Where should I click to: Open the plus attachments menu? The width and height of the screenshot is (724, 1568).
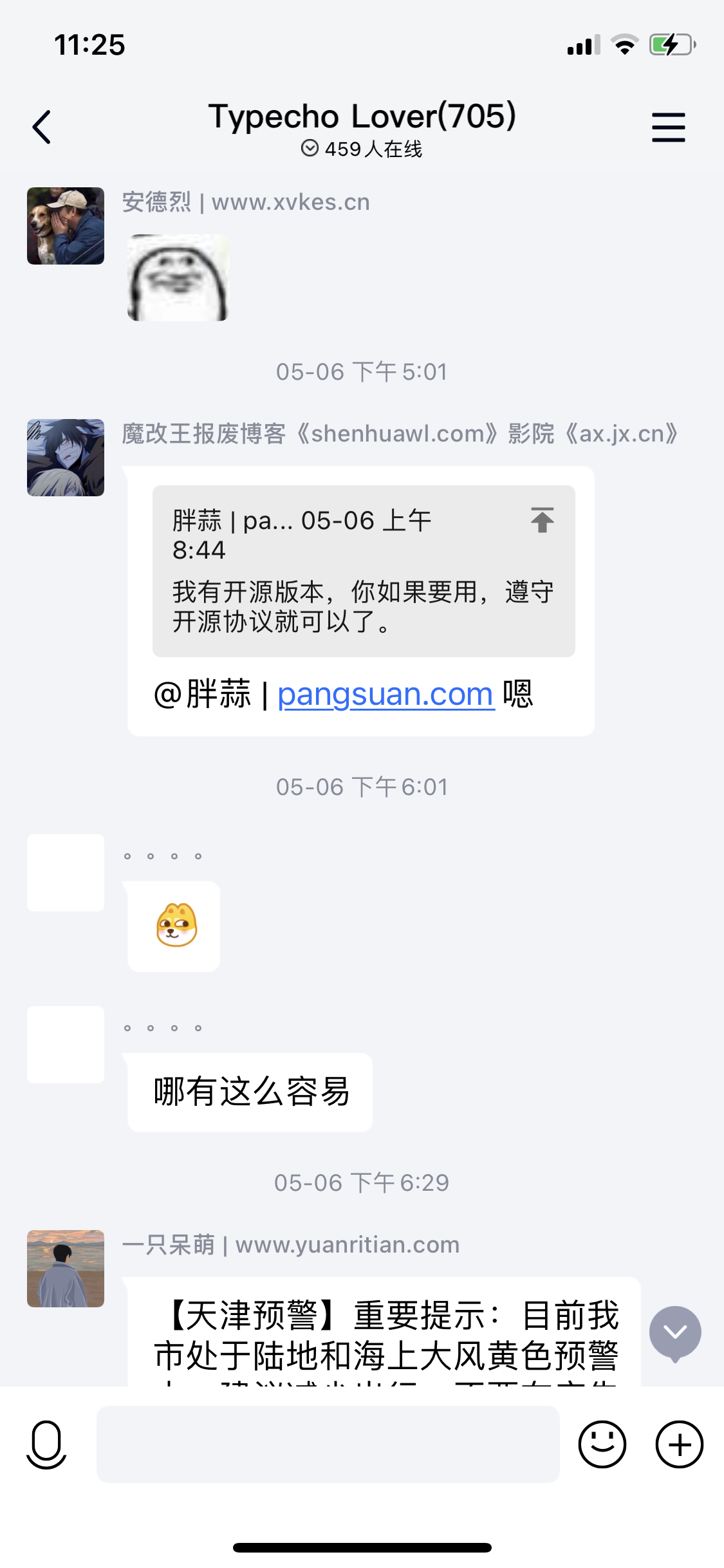coord(679,1444)
